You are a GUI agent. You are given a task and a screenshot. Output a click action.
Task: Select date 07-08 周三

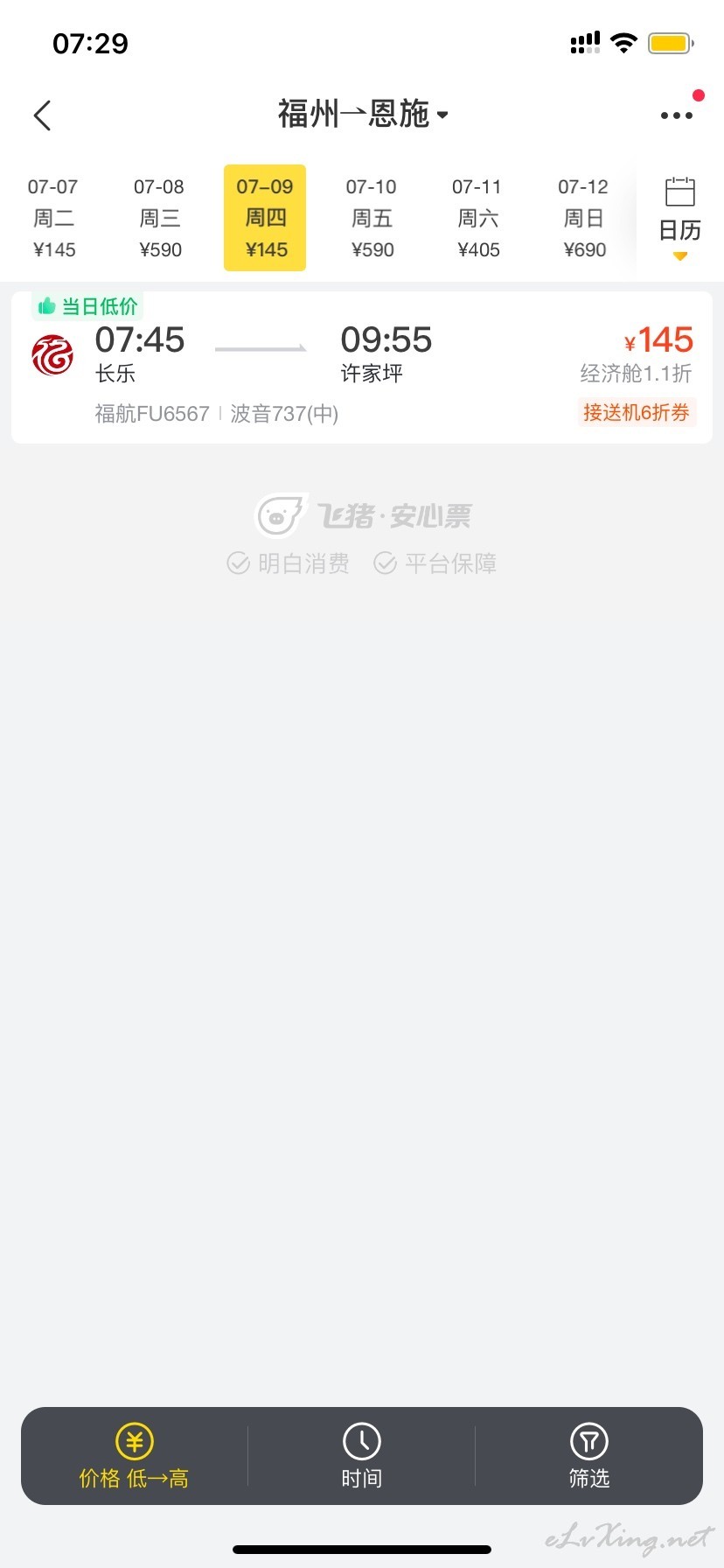click(160, 218)
